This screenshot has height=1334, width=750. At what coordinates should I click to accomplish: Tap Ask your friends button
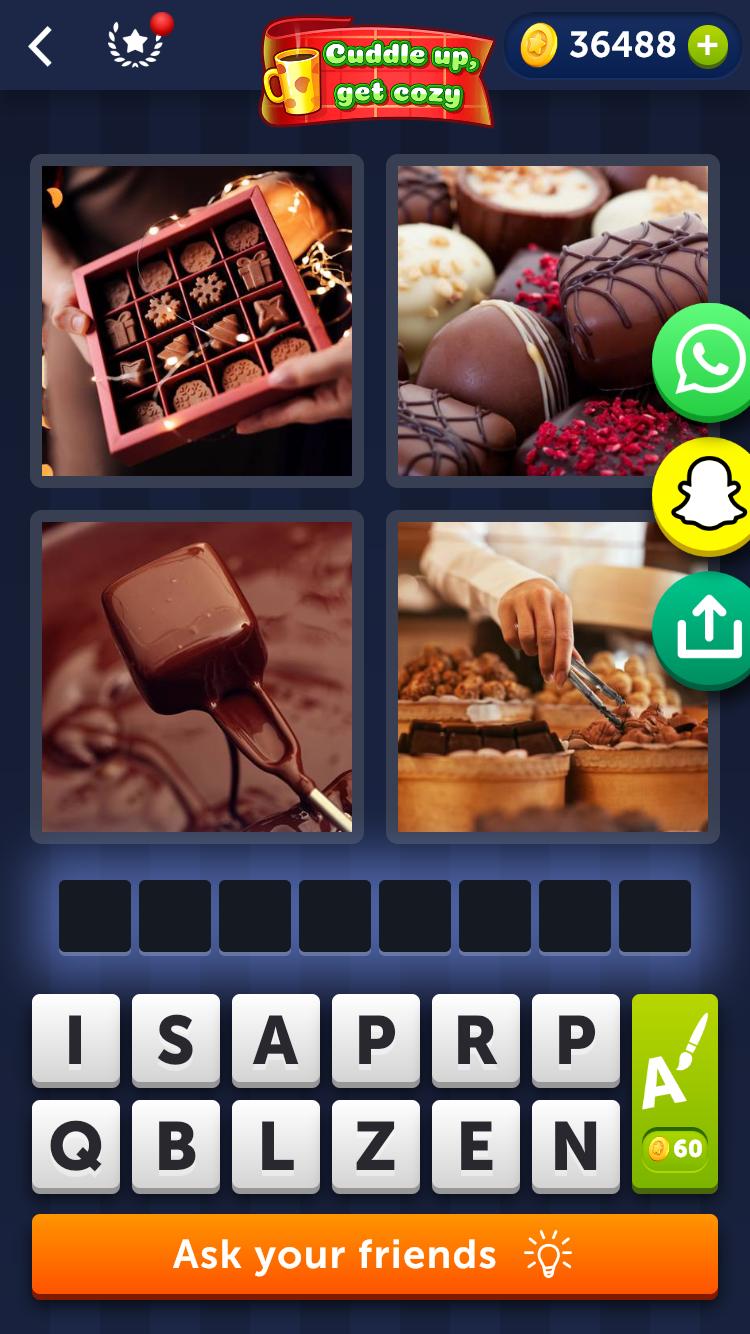pos(375,1255)
